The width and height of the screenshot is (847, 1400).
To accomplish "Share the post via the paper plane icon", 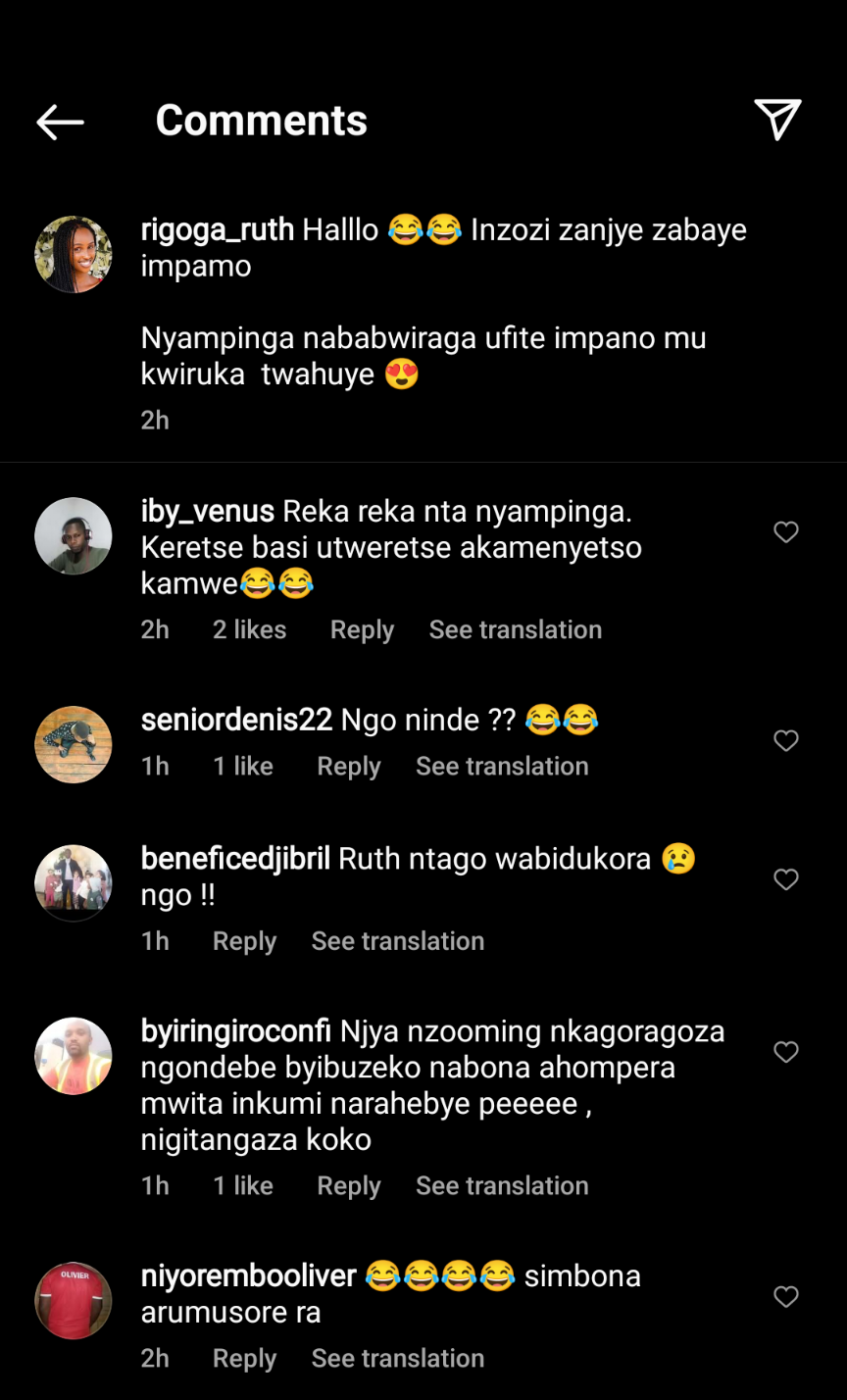I will pyautogui.click(x=778, y=120).
